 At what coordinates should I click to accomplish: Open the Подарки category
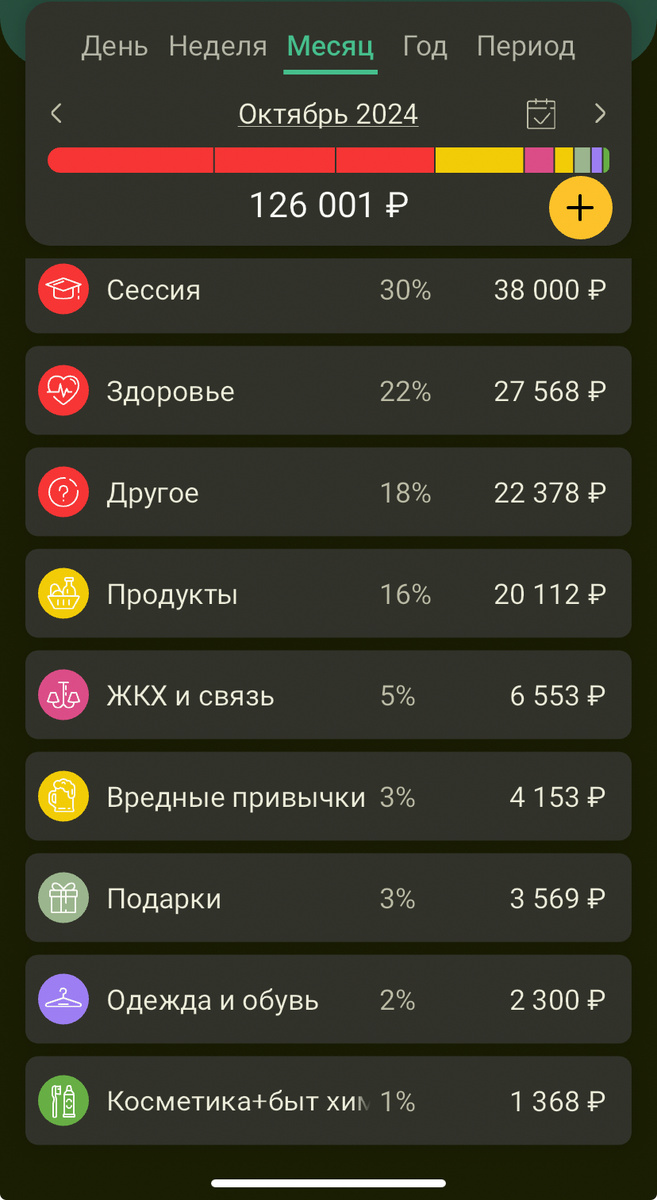click(x=328, y=899)
